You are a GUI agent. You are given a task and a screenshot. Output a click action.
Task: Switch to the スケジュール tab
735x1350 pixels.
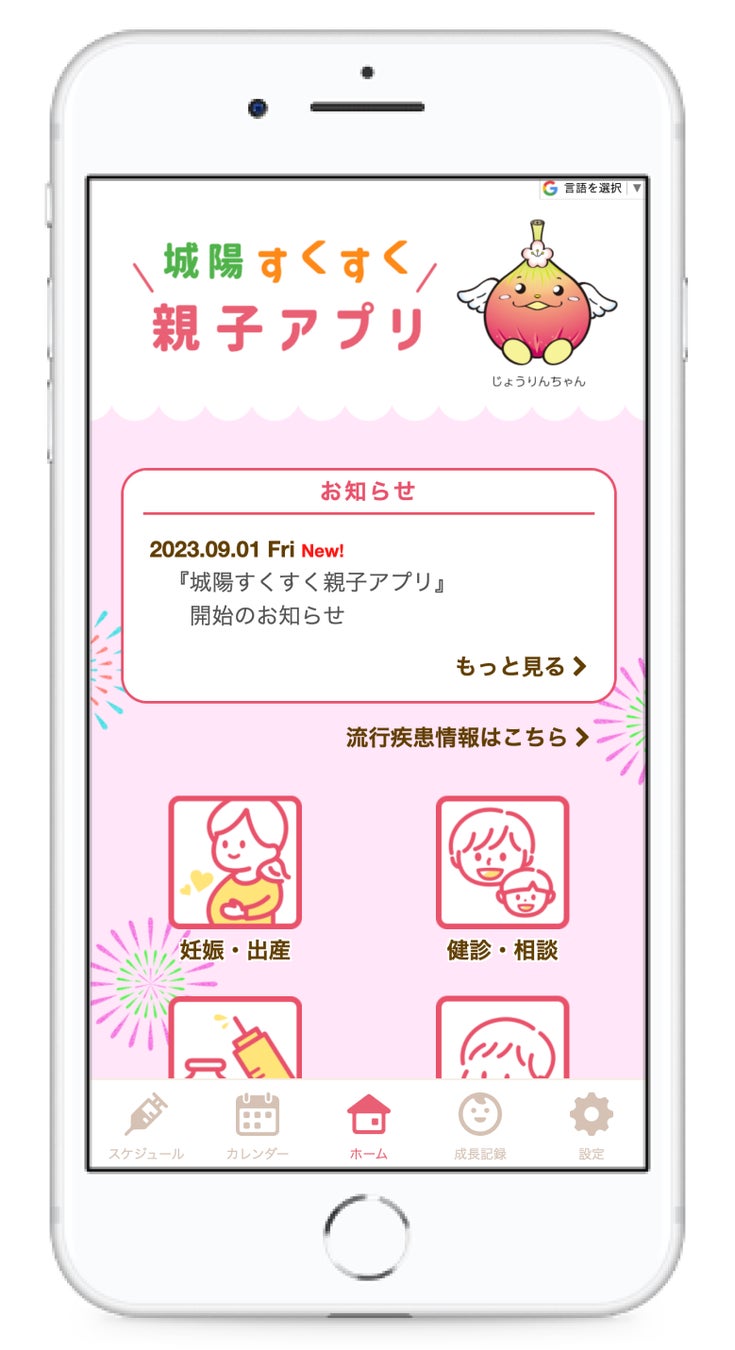click(x=146, y=1125)
